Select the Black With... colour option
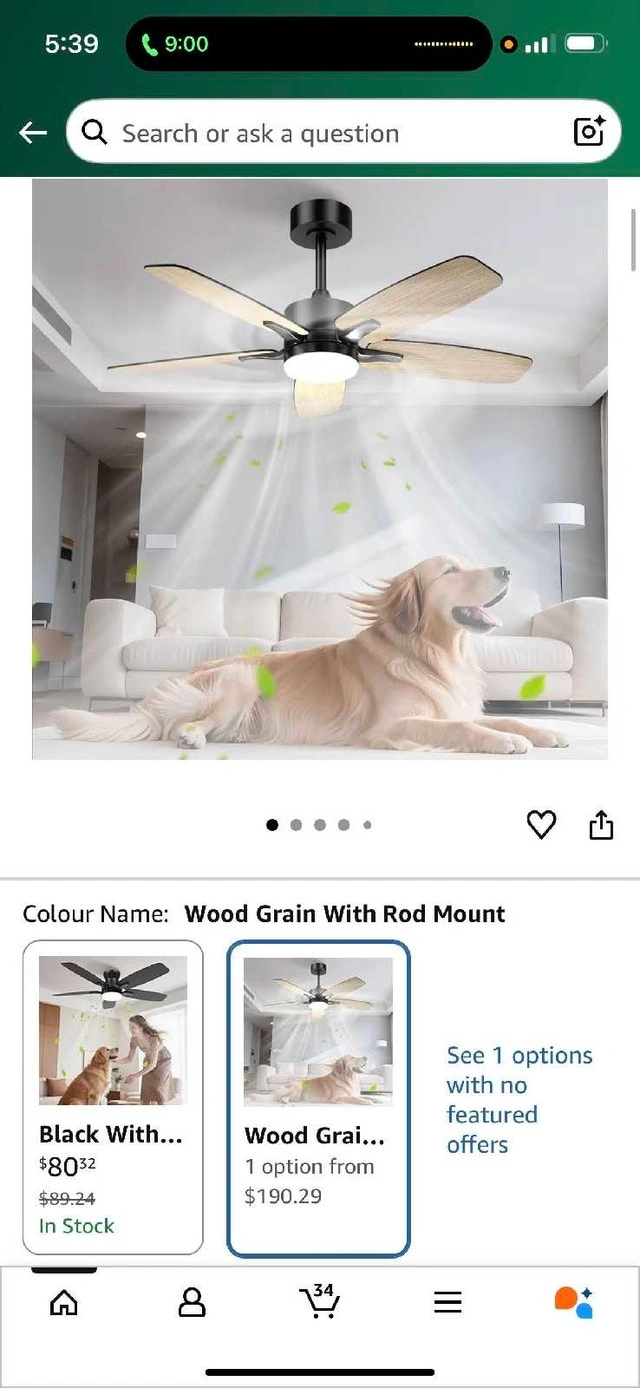This screenshot has height=1388, width=640. click(x=113, y=1097)
